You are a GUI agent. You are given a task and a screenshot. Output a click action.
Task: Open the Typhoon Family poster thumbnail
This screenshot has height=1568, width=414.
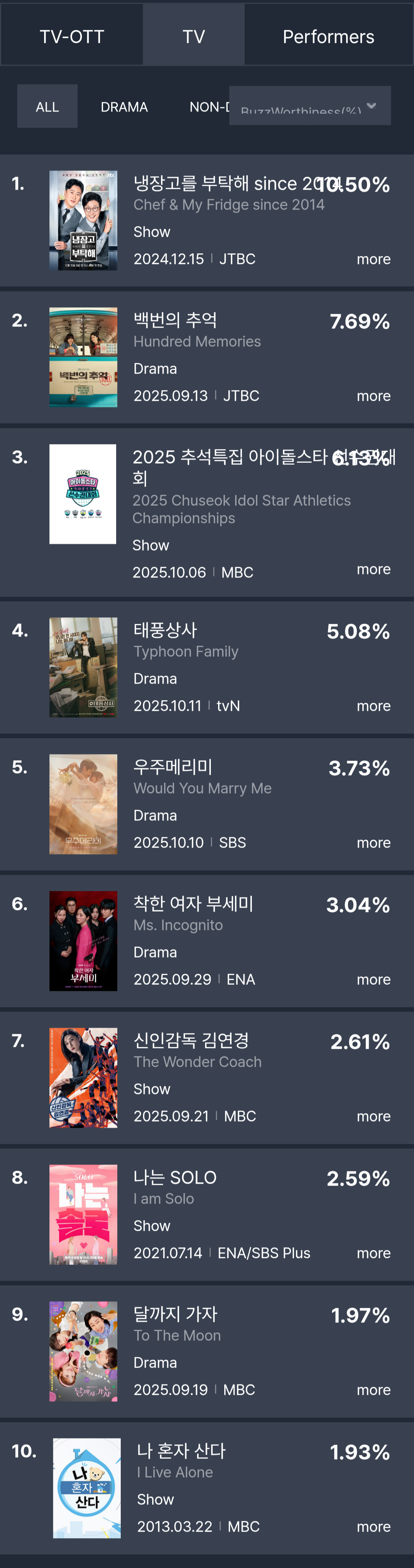[x=84, y=667]
